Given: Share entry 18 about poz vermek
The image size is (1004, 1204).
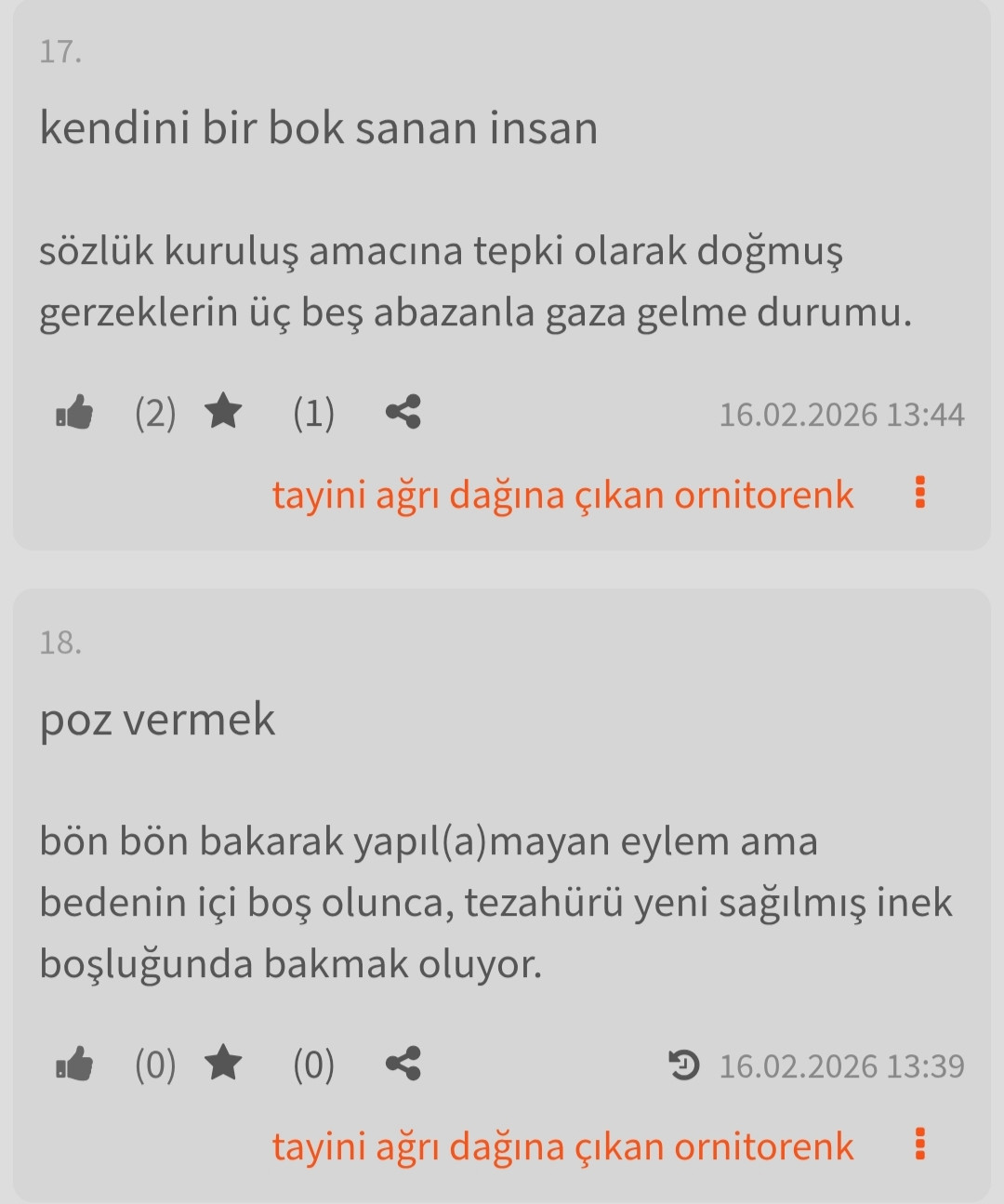Looking at the screenshot, I should [x=403, y=1063].
